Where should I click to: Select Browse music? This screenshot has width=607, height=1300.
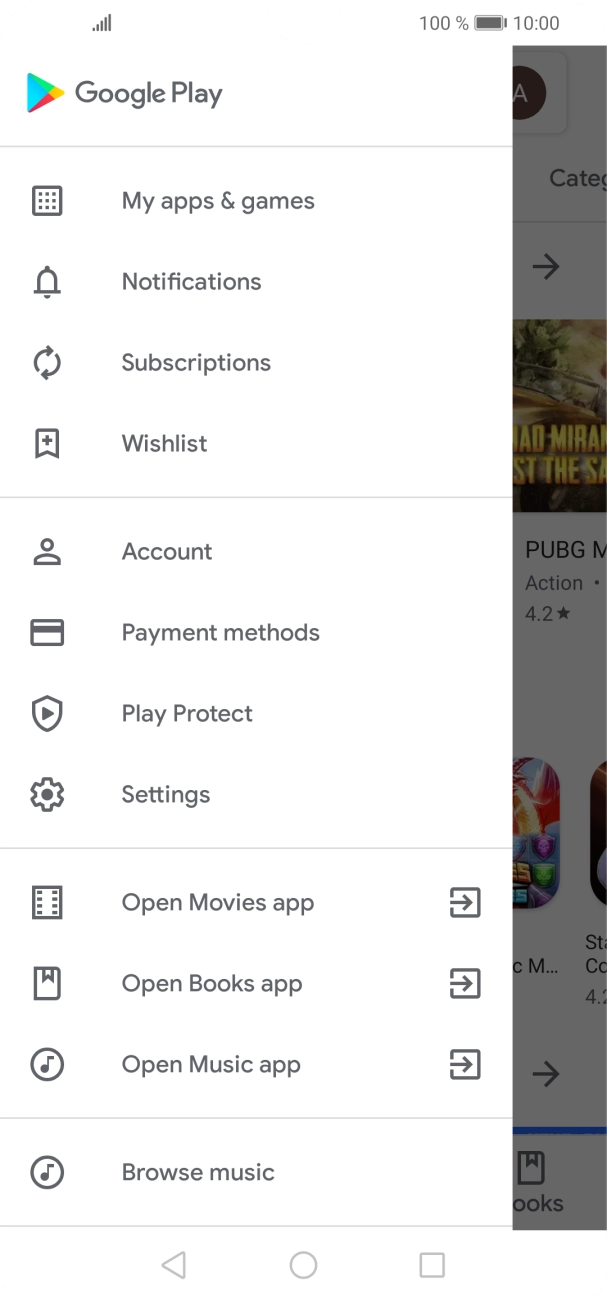[x=256, y=1172]
